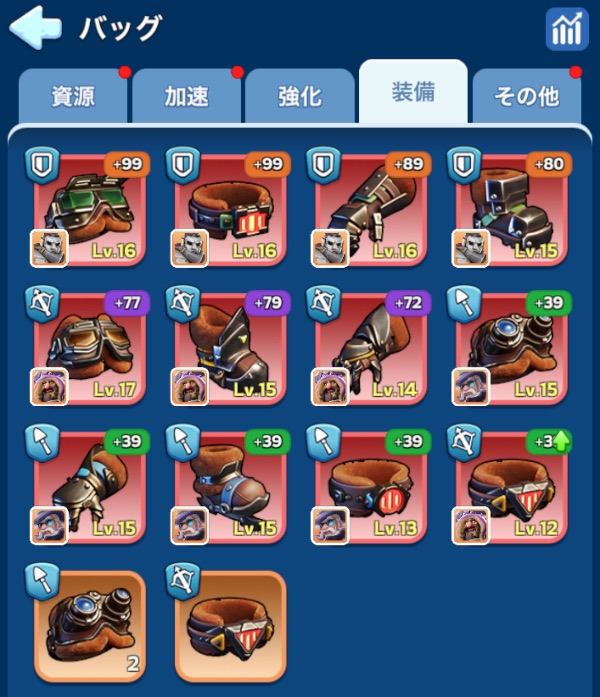Switch to the その他 tab

click(527, 96)
